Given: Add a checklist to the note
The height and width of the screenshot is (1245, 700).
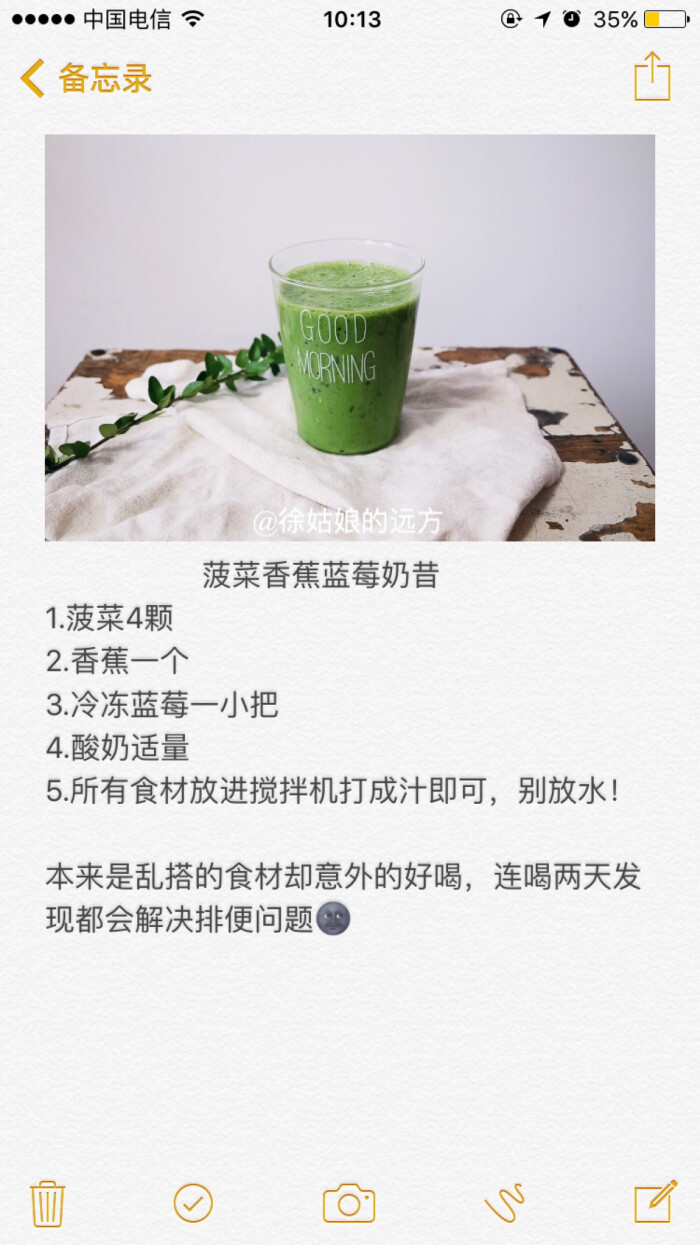Looking at the screenshot, I should (x=193, y=1203).
